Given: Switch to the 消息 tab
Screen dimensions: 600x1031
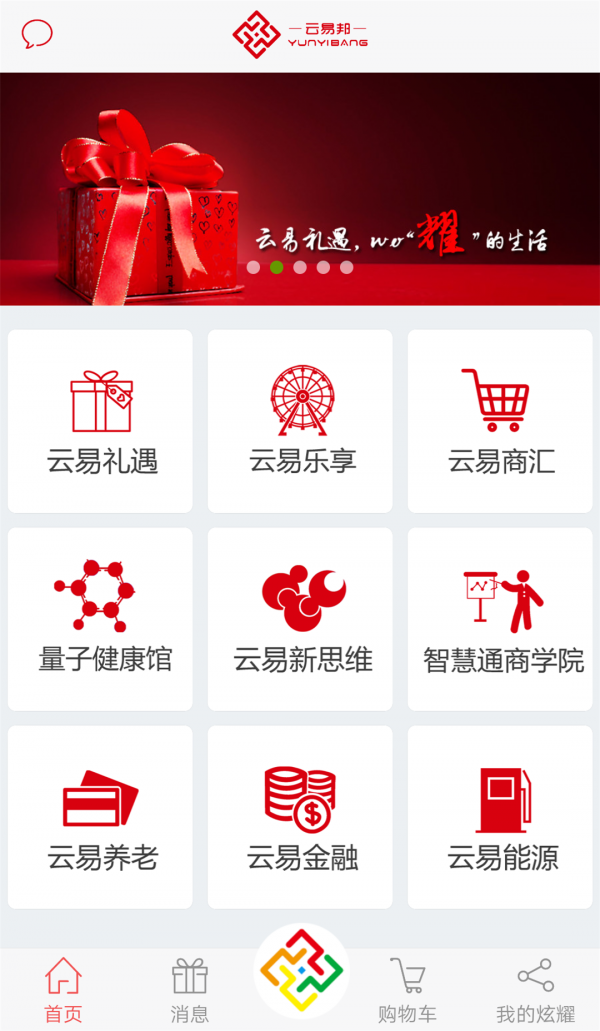Looking at the screenshot, I should [189, 991].
